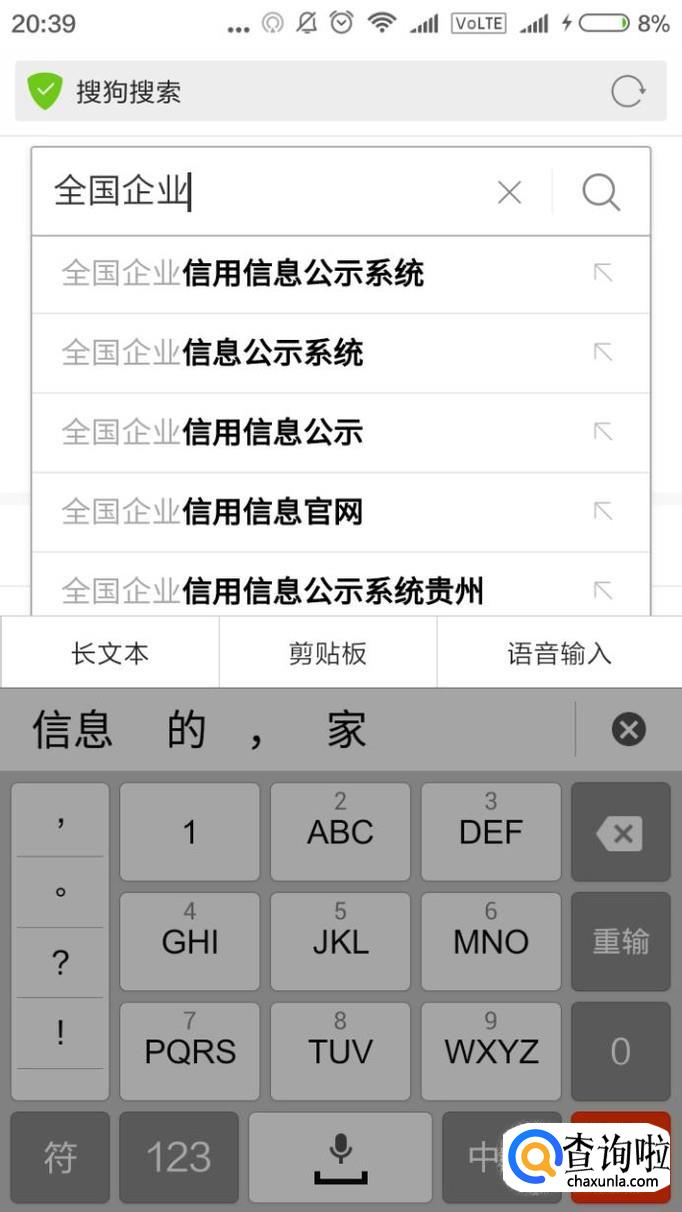Screen dimensions: 682x1212
Task: Fill the search box with 全国企业信用信息官网 using its arrow
Action: pyautogui.click(x=602, y=511)
